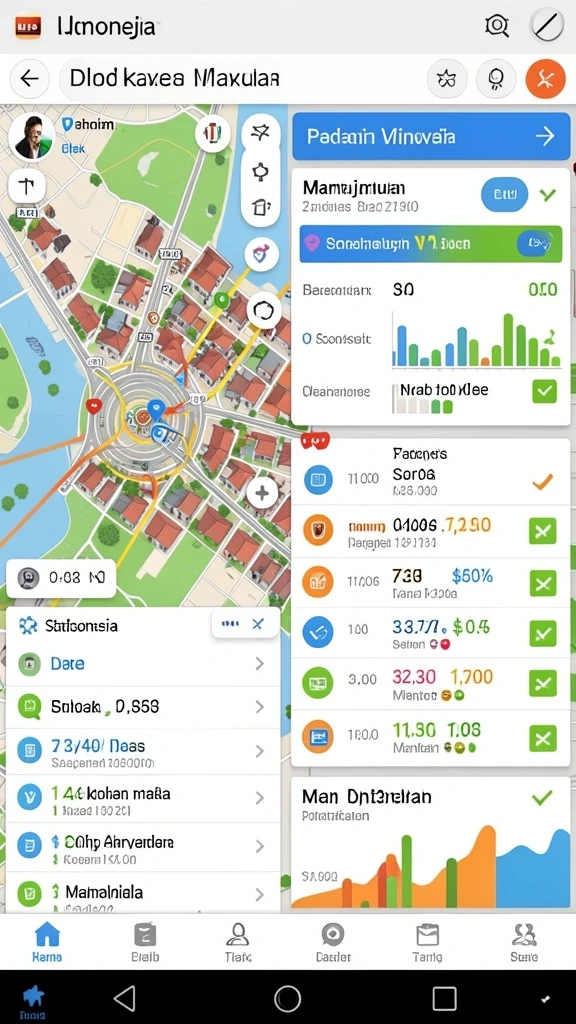Open the star icon in the header
The width and height of the screenshot is (576, 1024).
[x=447, y=79]
